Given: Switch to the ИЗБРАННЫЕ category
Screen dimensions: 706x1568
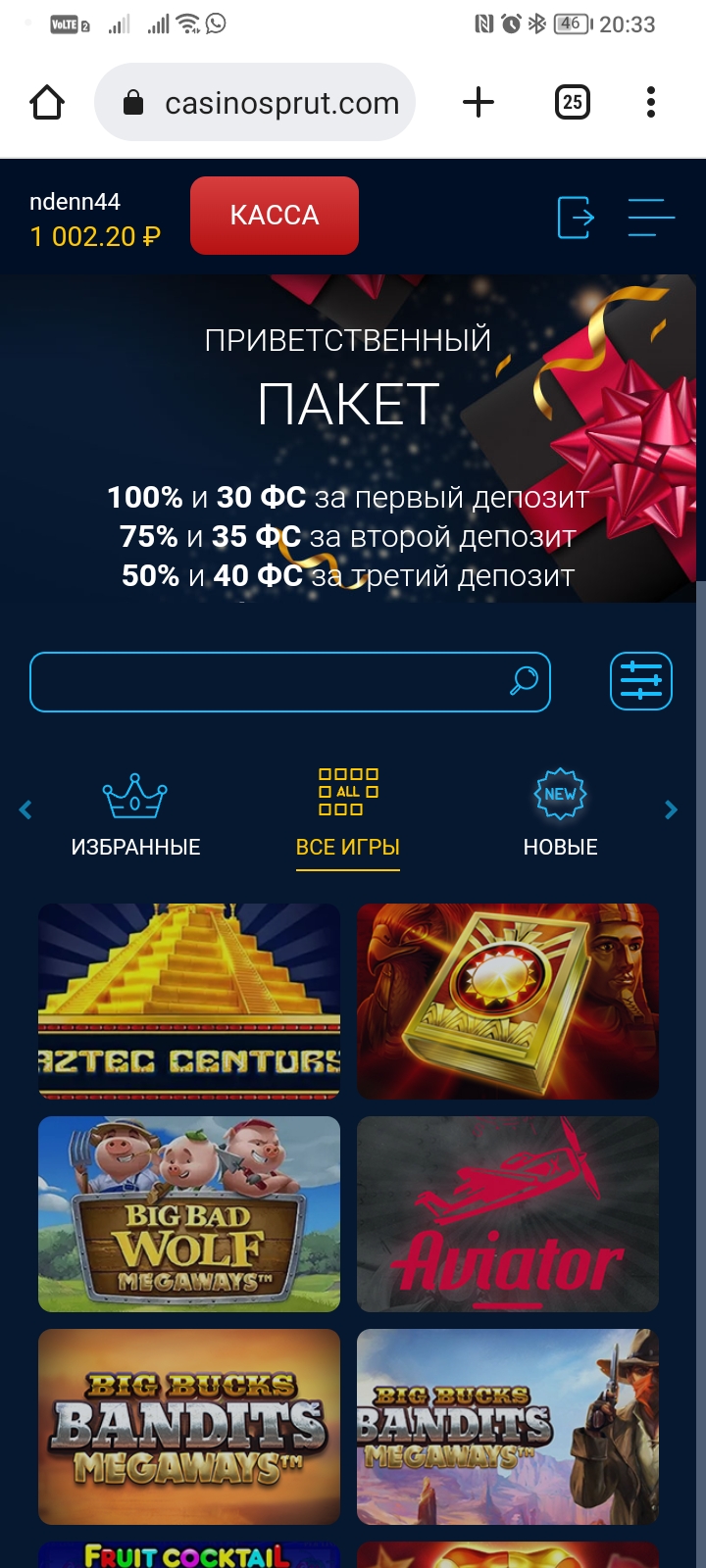Looking at the screenshot, I should [x=135, y=813].
